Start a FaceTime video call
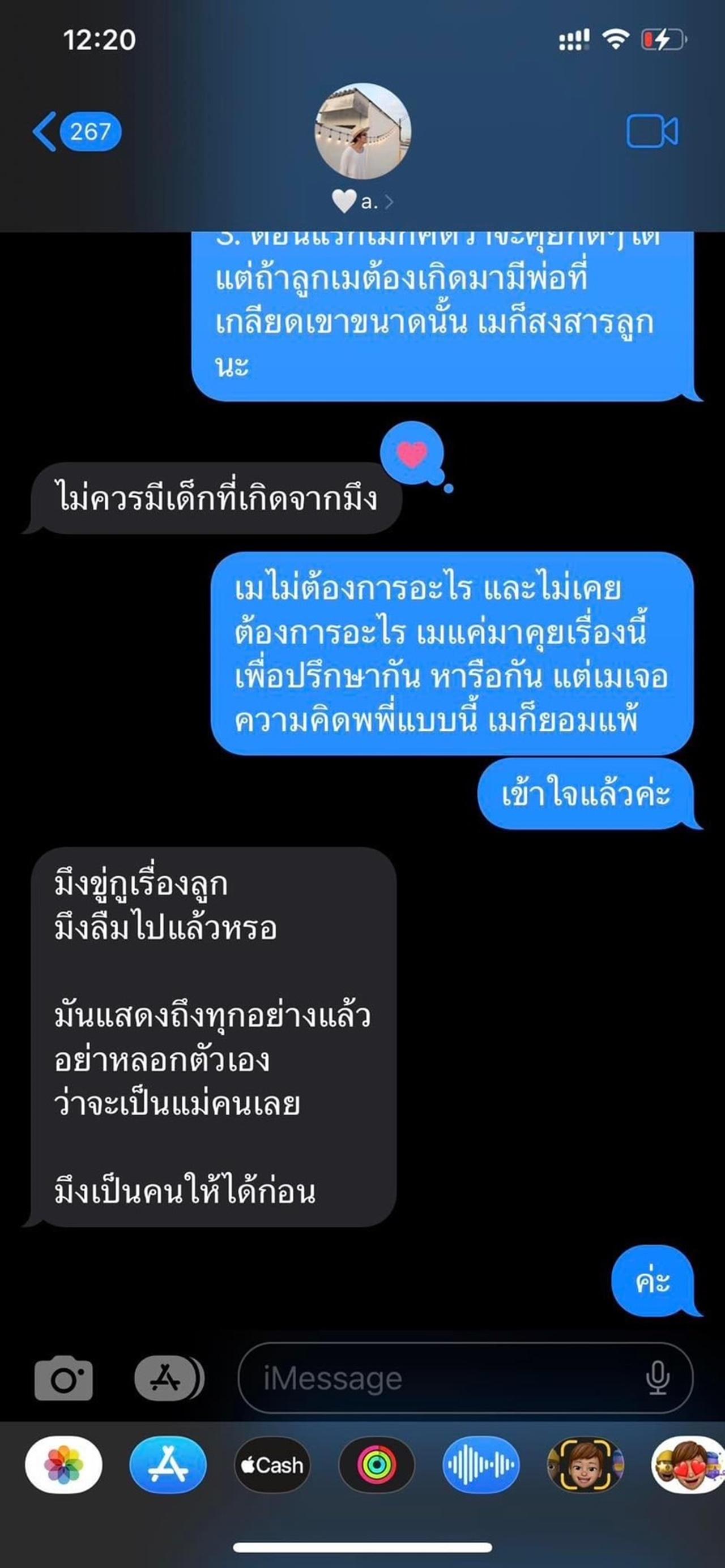The height and width of the screenshot is (1568, 725). coord(652,131)
